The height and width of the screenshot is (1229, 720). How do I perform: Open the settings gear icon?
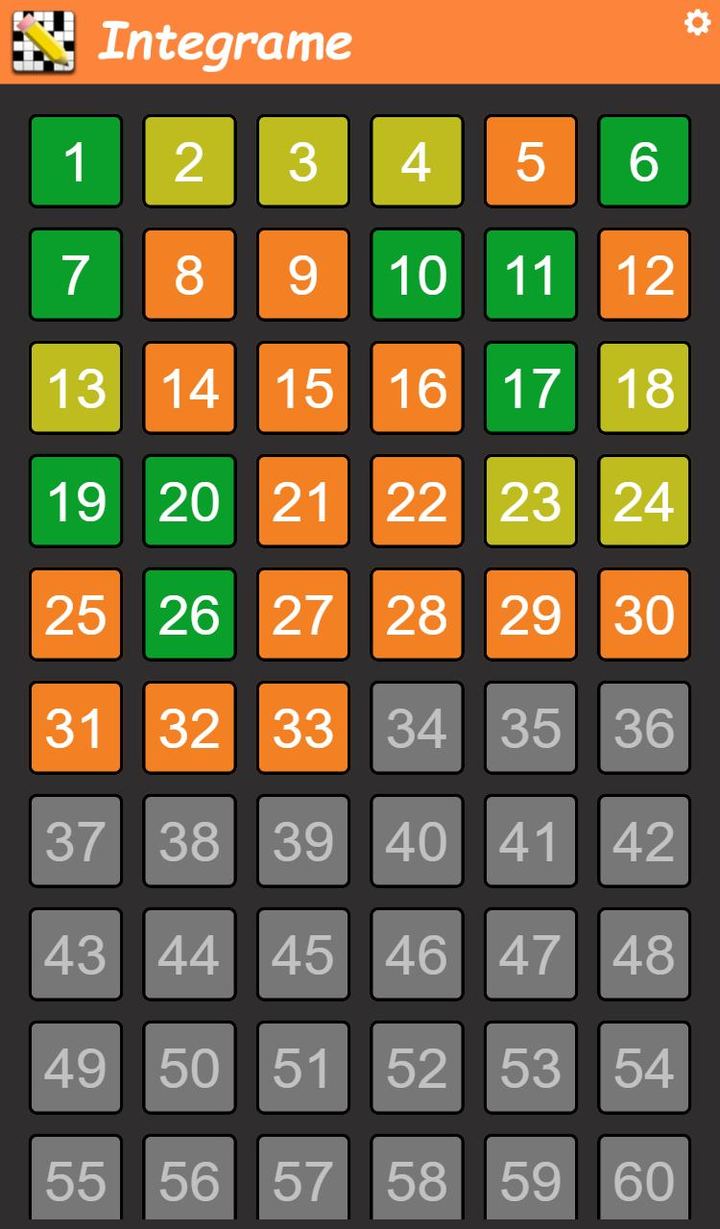coord(696,23)
